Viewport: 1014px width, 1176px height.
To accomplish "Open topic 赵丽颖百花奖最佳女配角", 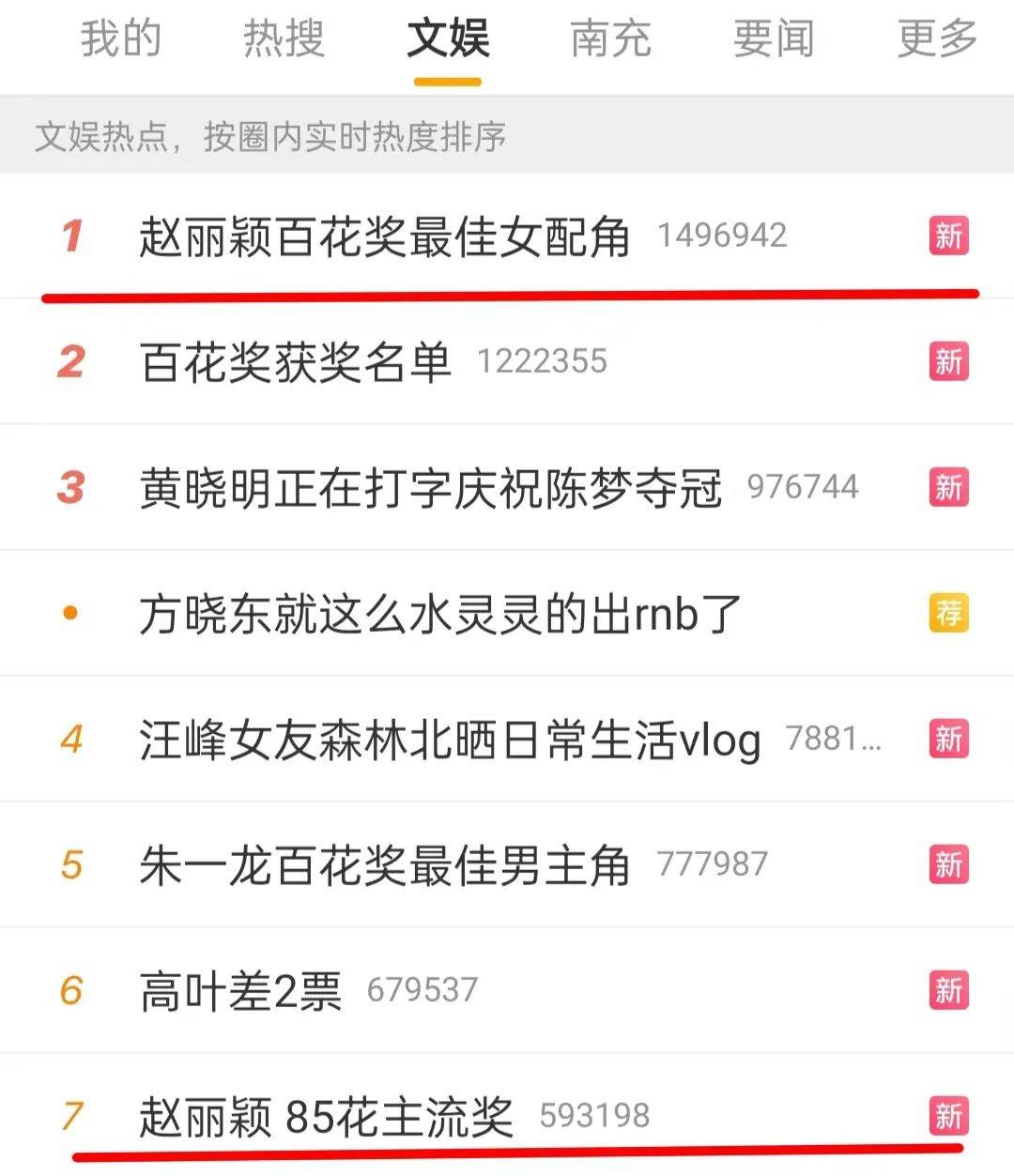I will click(385, 236).
